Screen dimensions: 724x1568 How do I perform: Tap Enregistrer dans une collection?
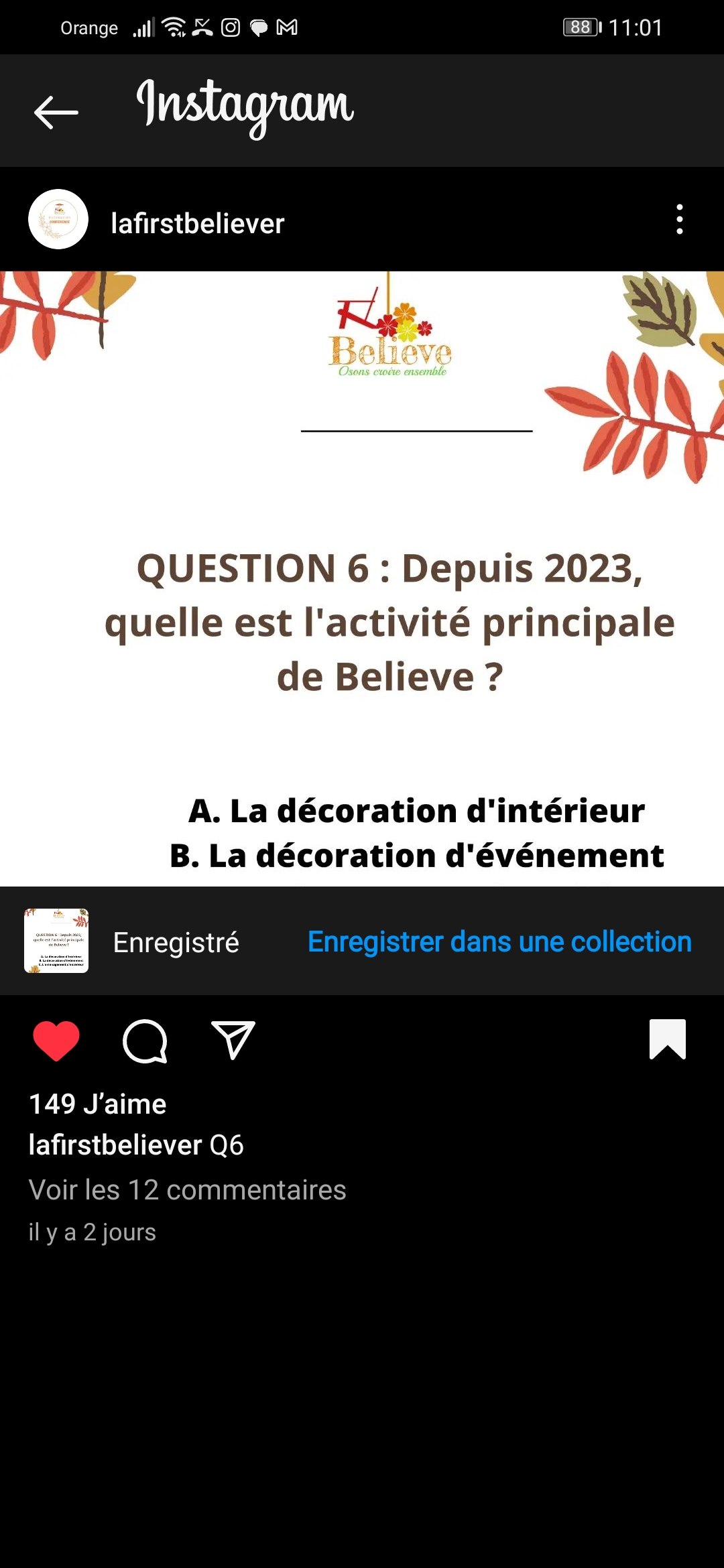[x=499, y=941]
